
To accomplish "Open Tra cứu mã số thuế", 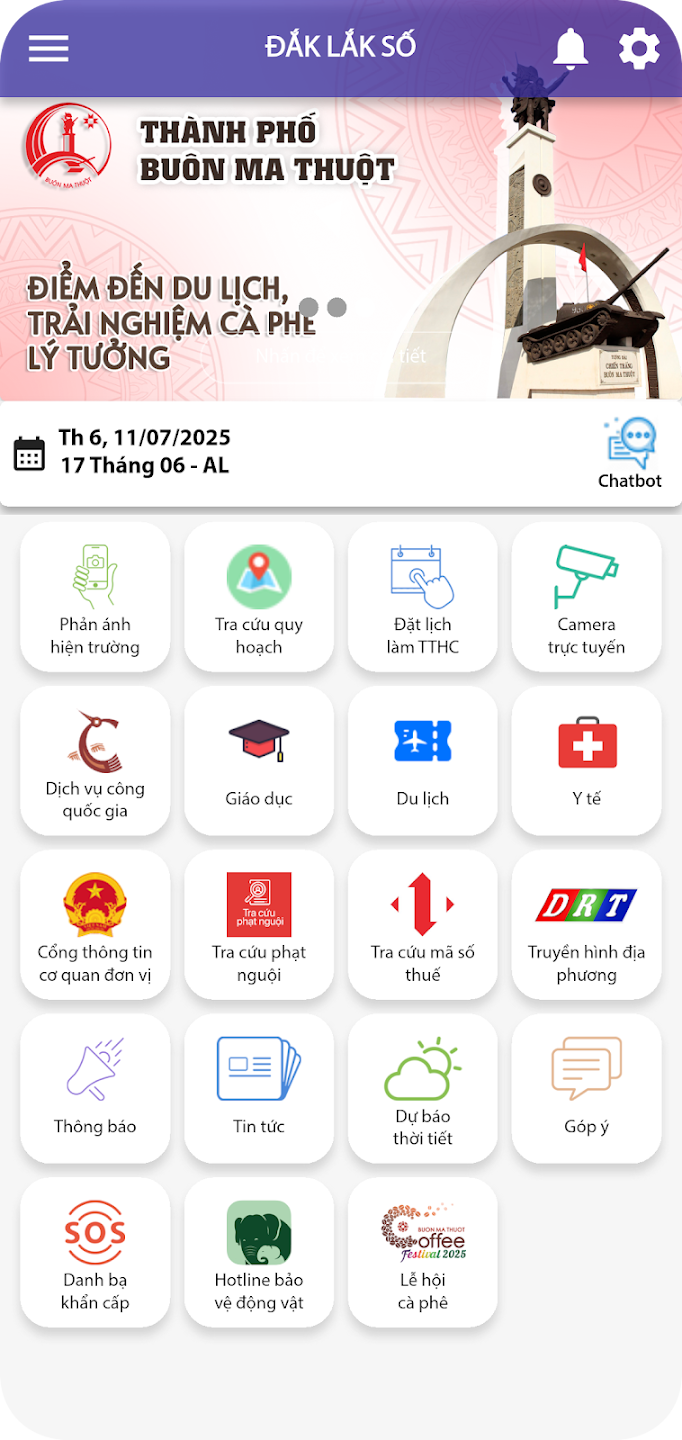I will (x=423, y=925).
